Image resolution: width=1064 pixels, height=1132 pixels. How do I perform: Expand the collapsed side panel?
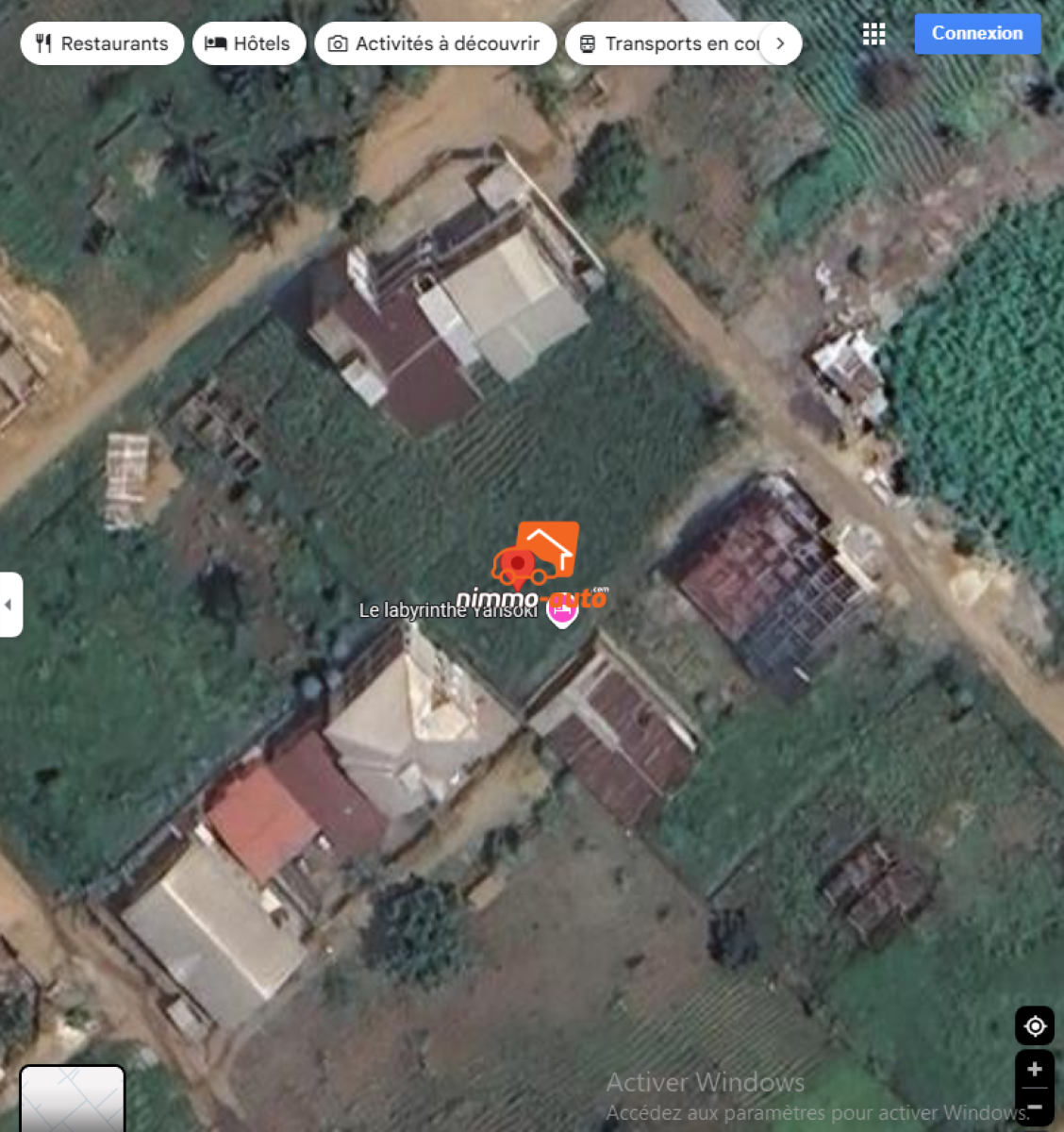click(9, 605)
